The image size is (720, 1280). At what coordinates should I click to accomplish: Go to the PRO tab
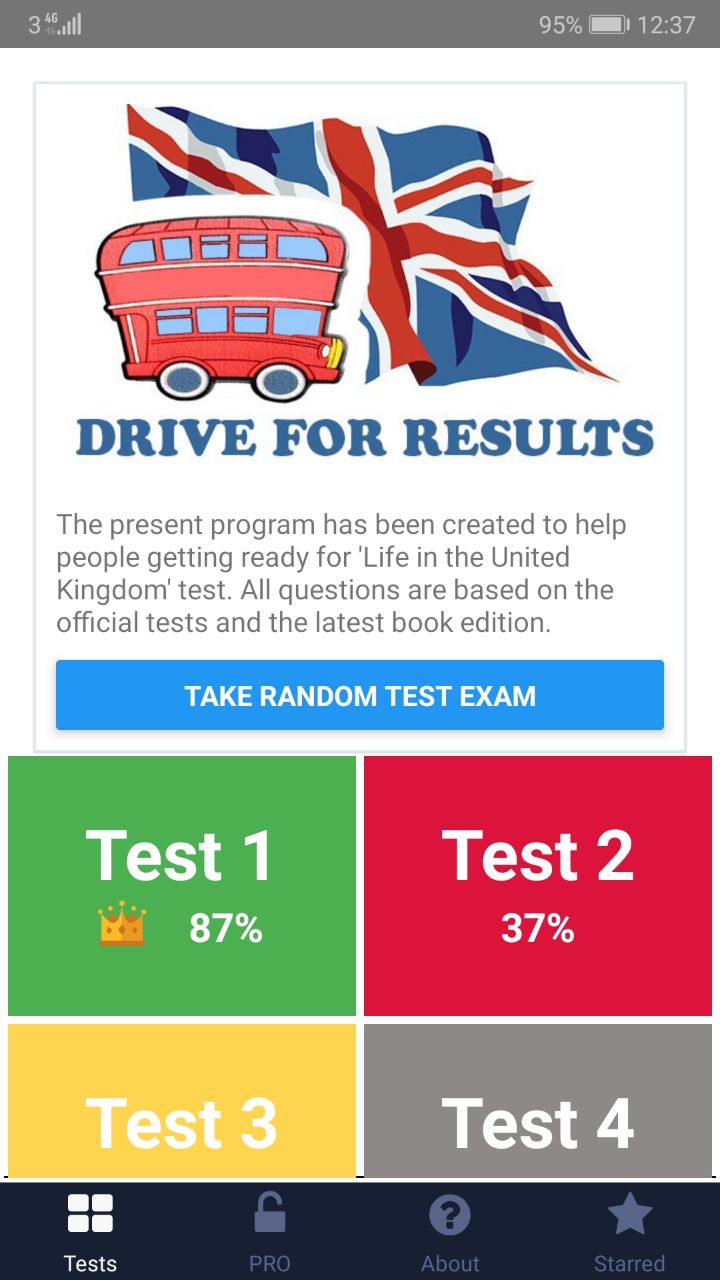[x=270, y=1232]
